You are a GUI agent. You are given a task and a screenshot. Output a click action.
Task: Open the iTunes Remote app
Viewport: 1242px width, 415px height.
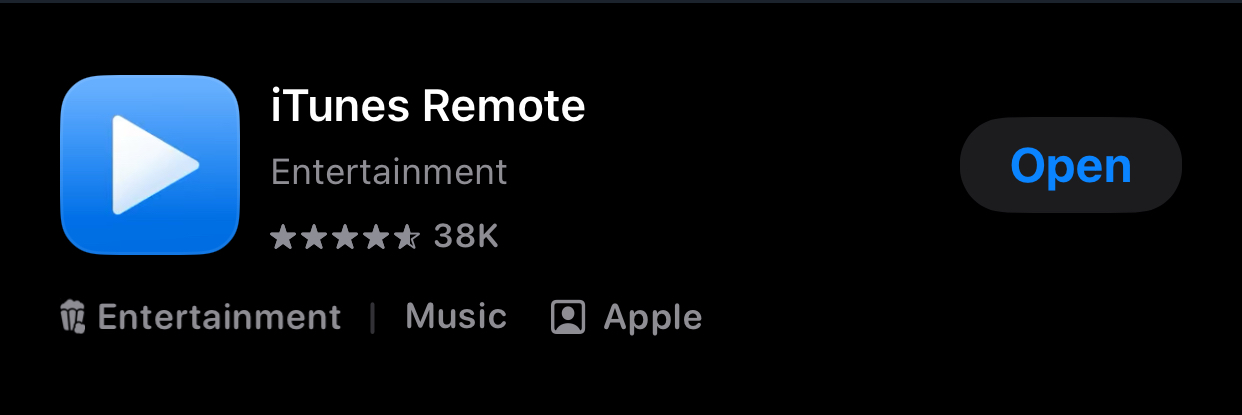(1070, 165)
